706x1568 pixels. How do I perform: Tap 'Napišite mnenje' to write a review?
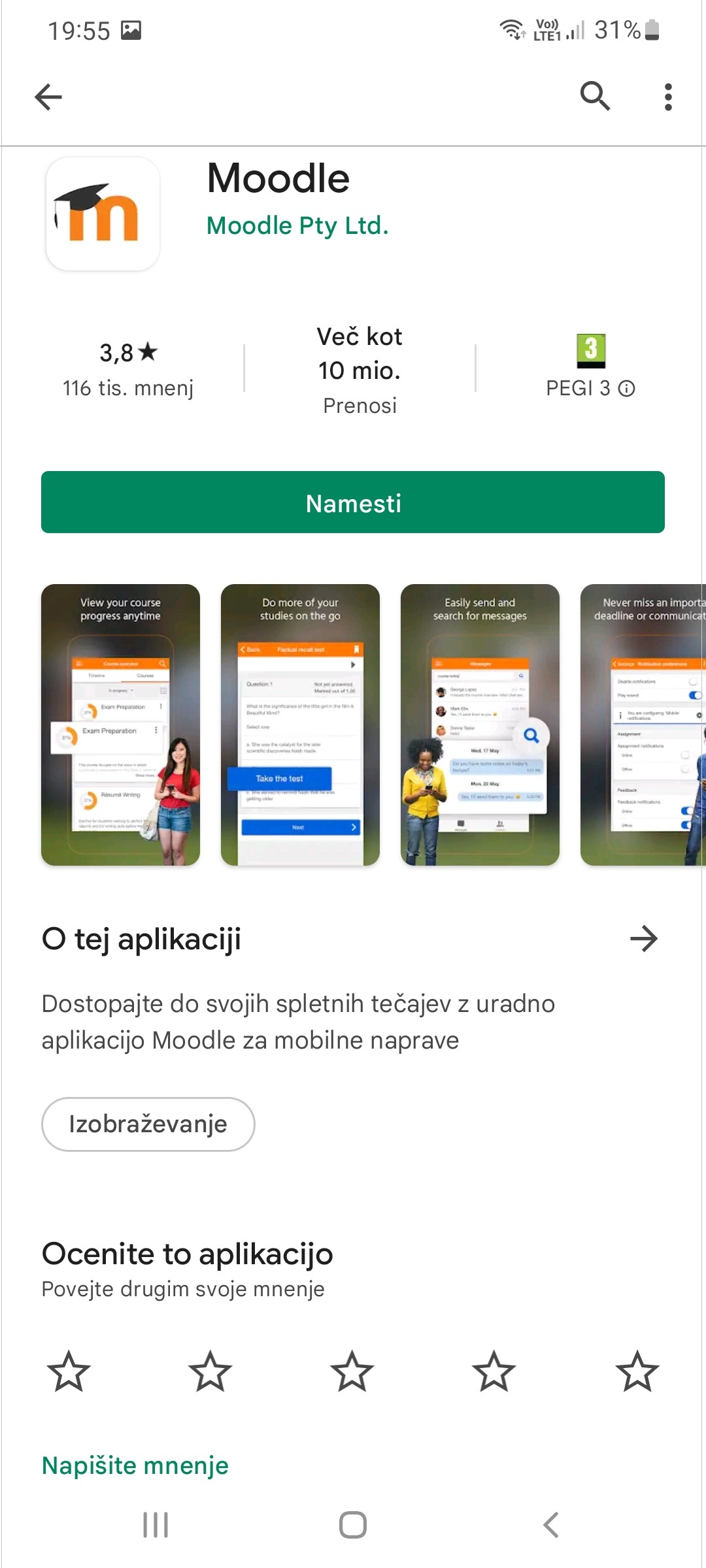point(135,1465)
